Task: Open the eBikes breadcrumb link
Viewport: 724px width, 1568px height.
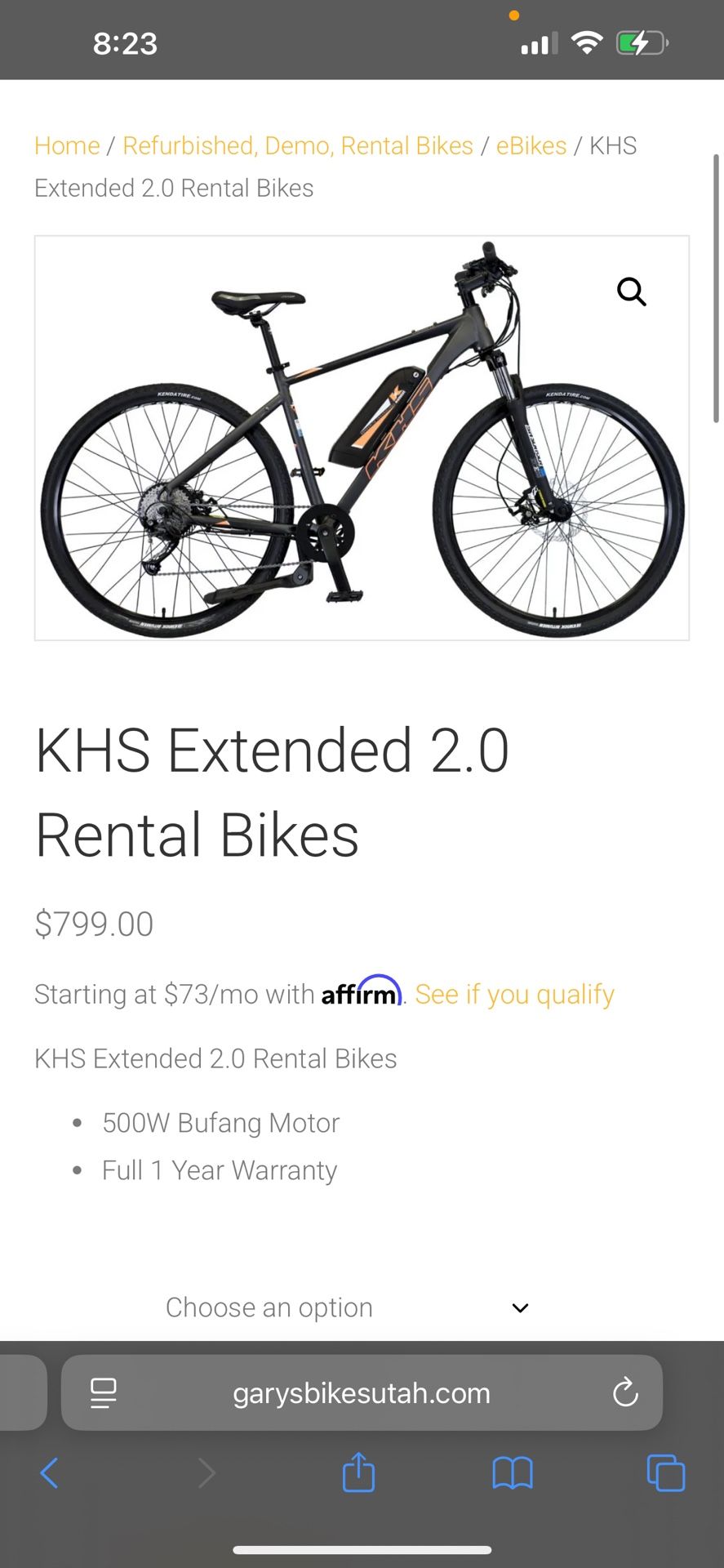Action: pos(531,145)
